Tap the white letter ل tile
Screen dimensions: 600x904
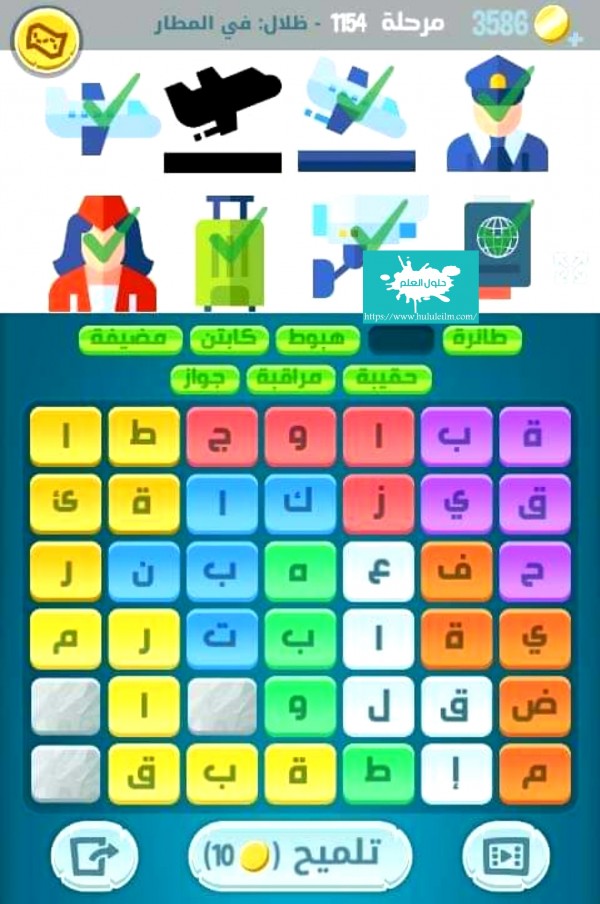coord(378,707)
